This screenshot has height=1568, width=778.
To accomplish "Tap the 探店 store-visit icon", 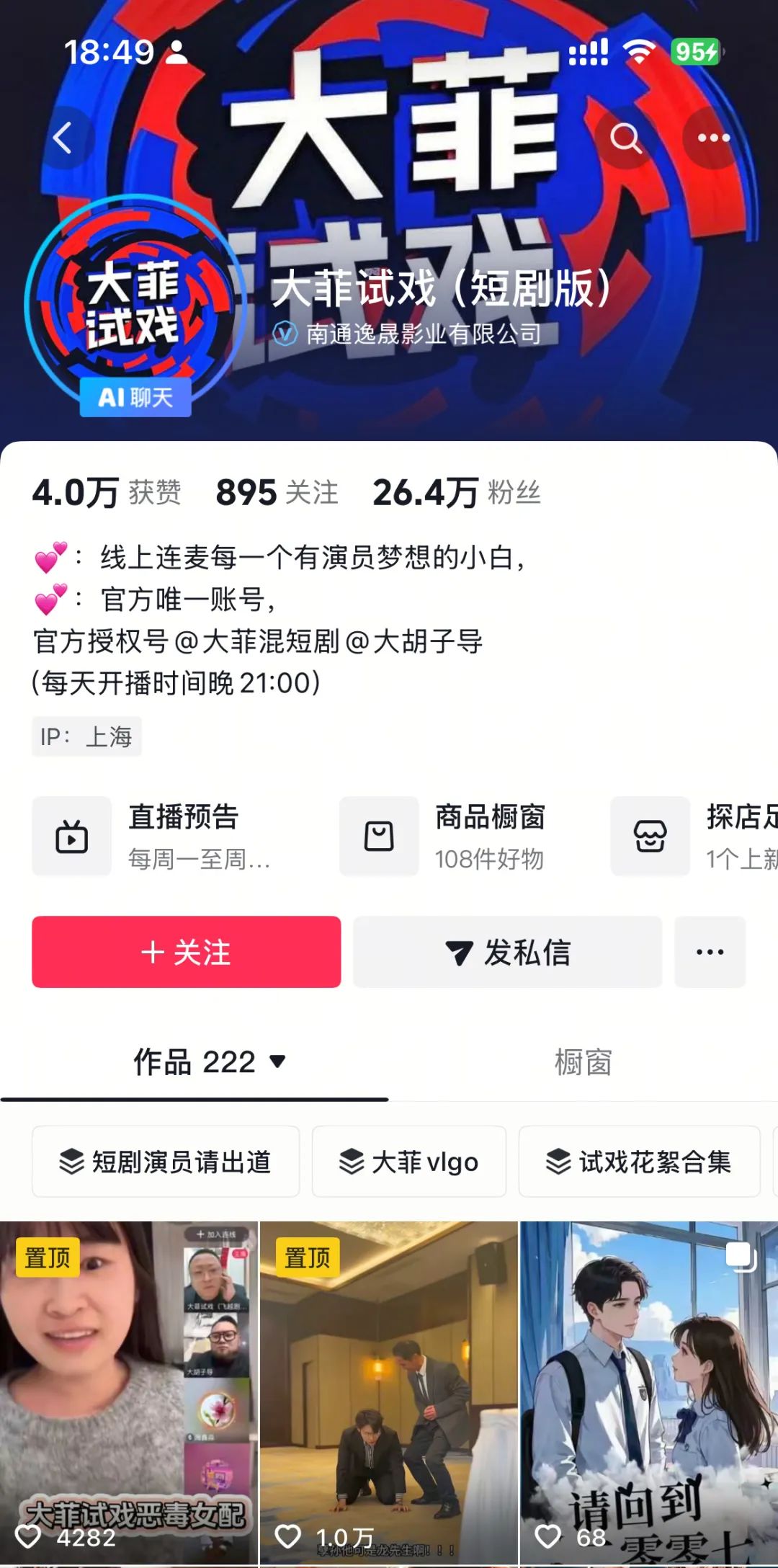I will click(x=648, y=836).
